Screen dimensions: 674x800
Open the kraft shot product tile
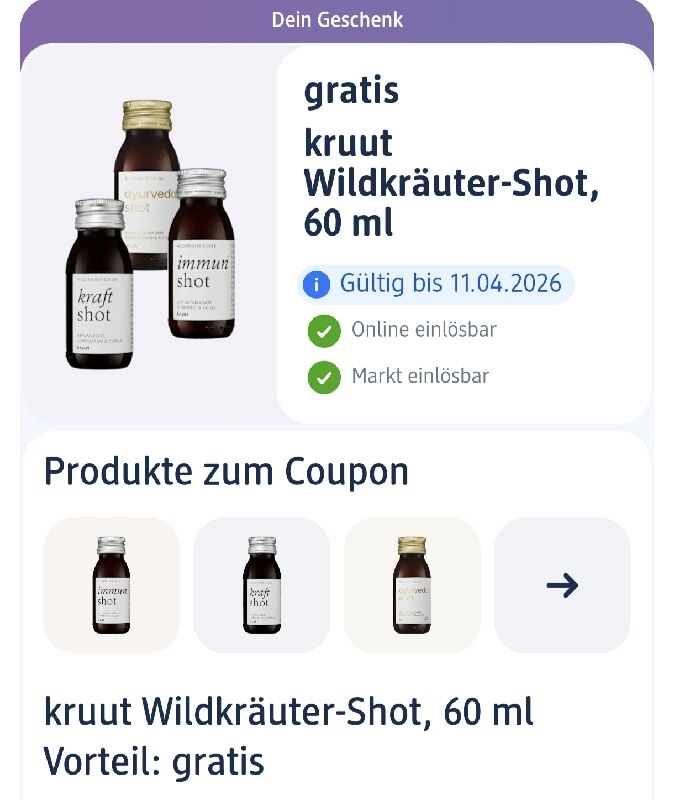click(261, 585)
